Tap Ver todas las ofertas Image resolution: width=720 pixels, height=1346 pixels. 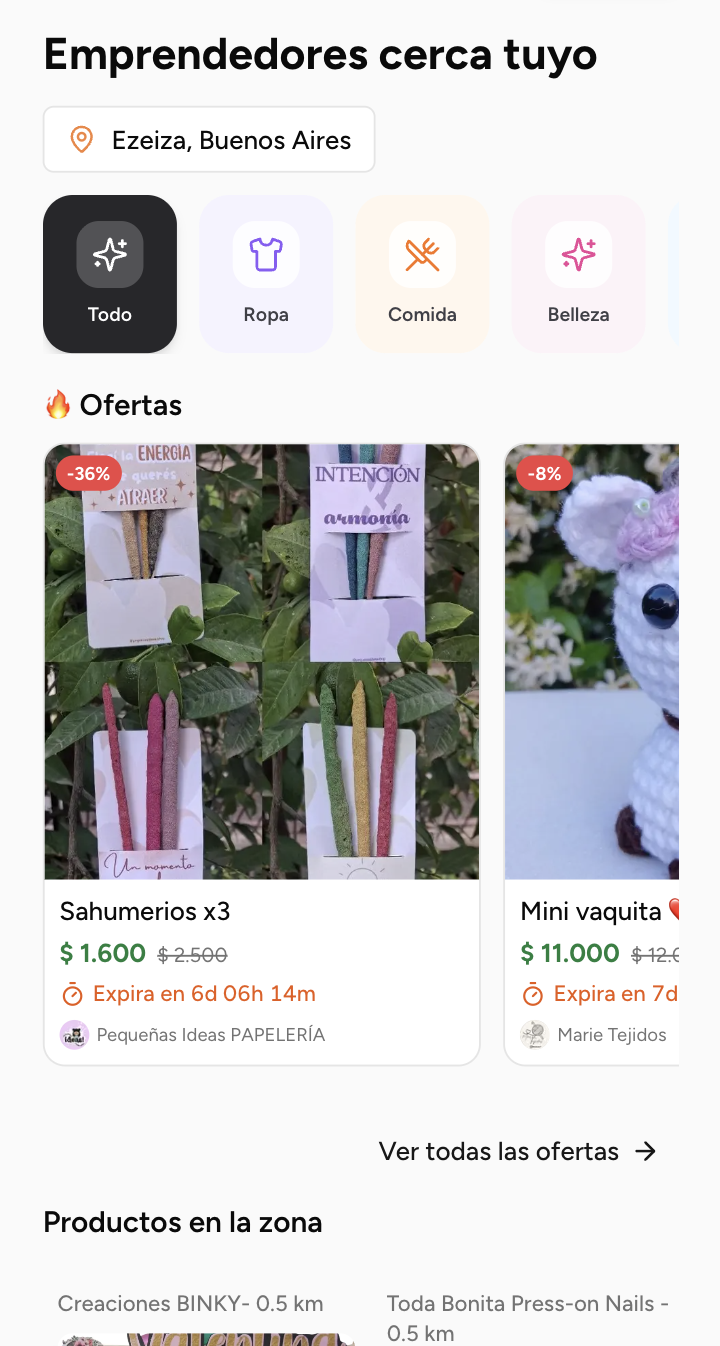517,1151
